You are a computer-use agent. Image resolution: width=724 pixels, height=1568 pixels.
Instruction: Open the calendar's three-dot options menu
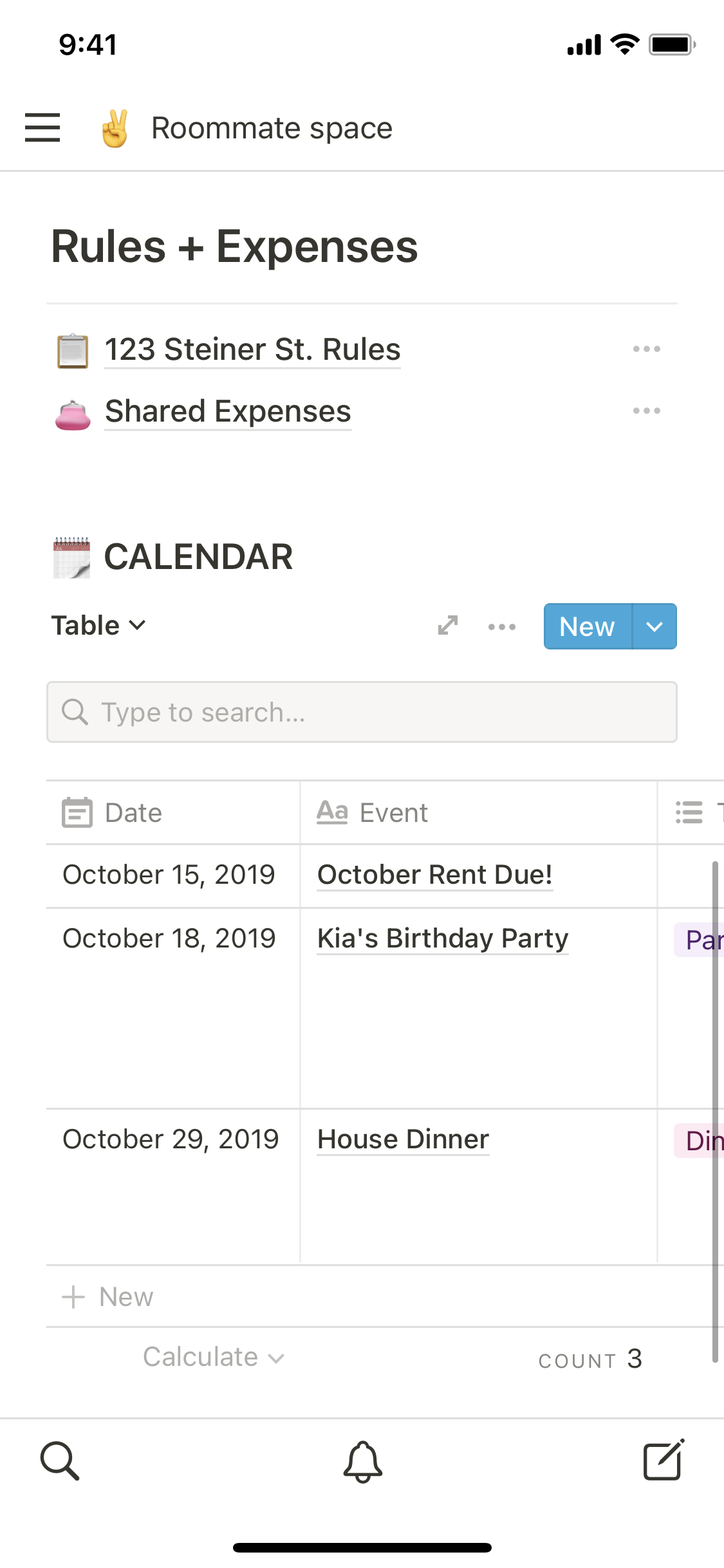click(x=501, y=627)
